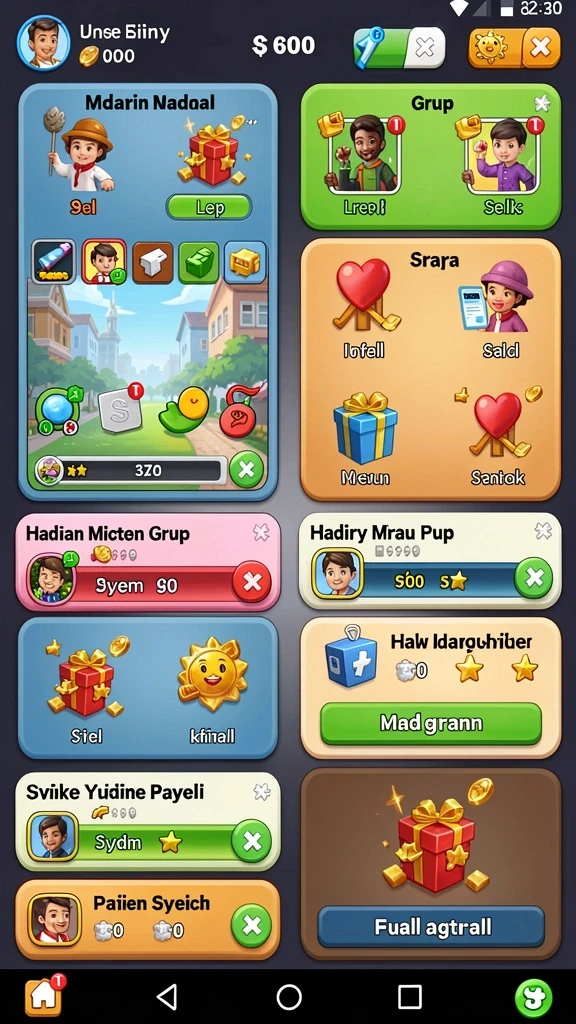The width and height of the screenshot is (576, 1024).
Task: Open the home icon in bottom bar
Action: (x=44, y=996)
